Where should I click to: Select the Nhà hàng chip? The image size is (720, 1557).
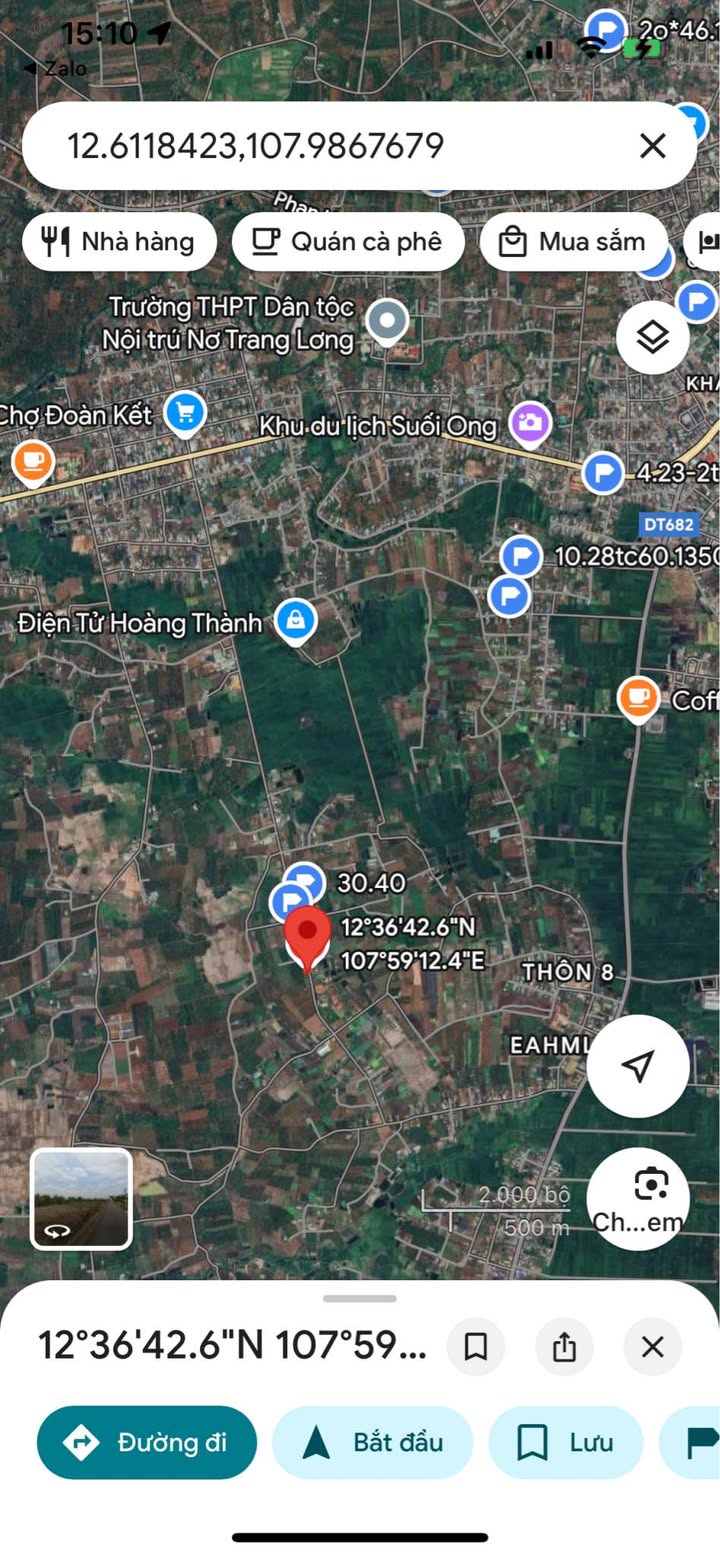pyautogui.click(x=119, y=241)
